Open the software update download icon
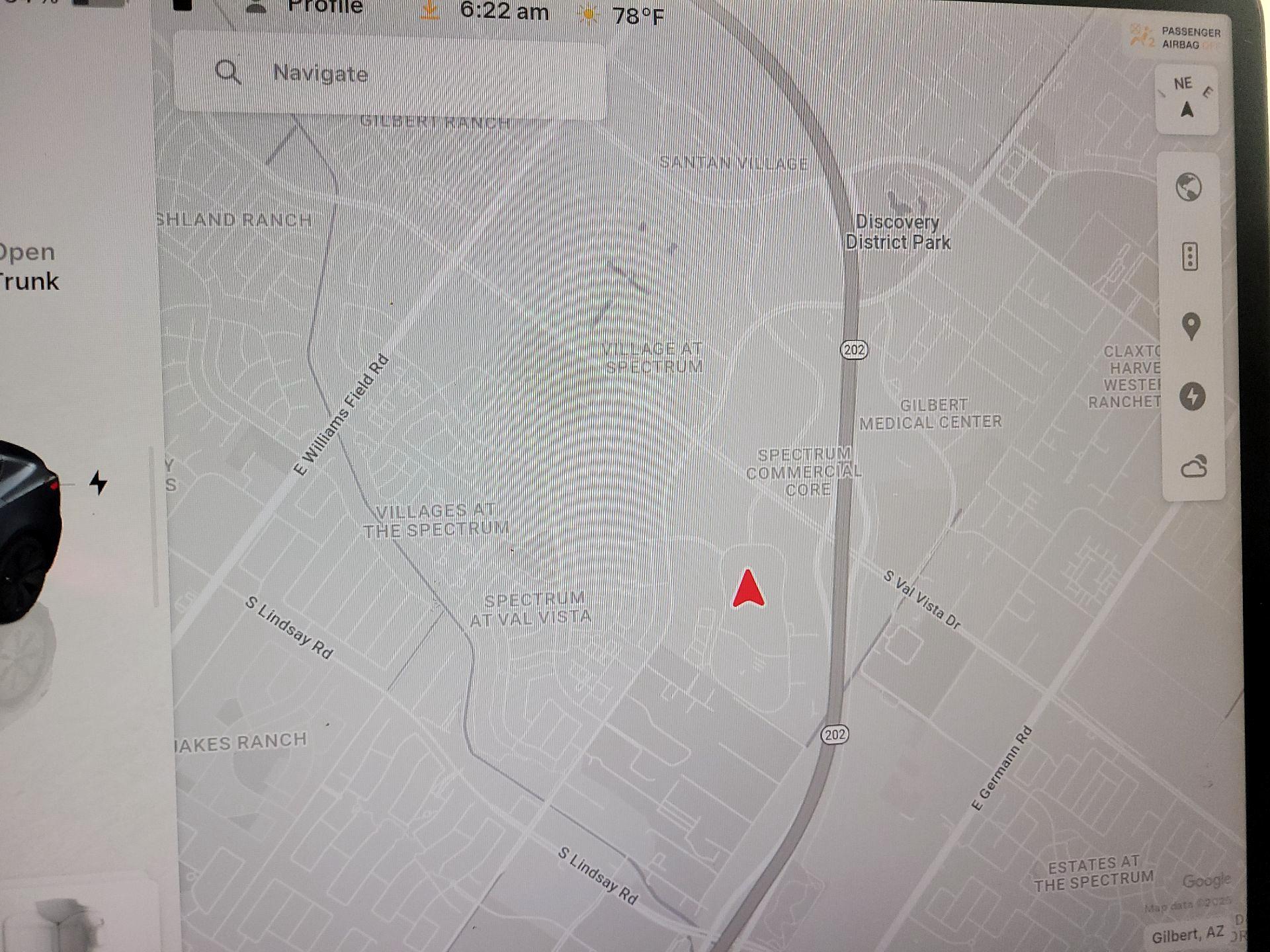The image size is (1270, 952). point(429,10)
